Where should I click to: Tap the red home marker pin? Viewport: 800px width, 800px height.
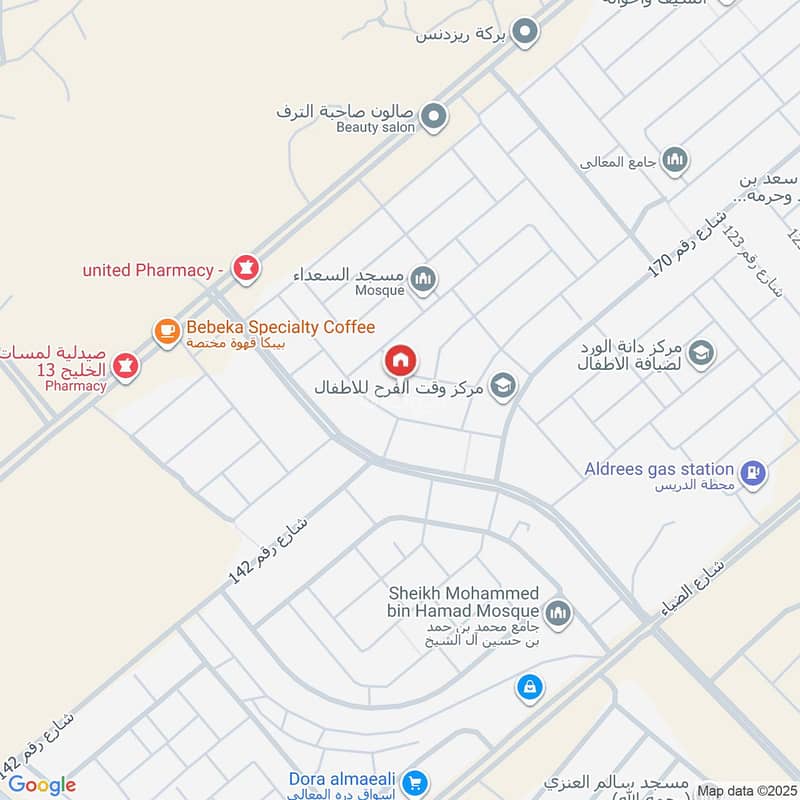(x=401, y=360)
